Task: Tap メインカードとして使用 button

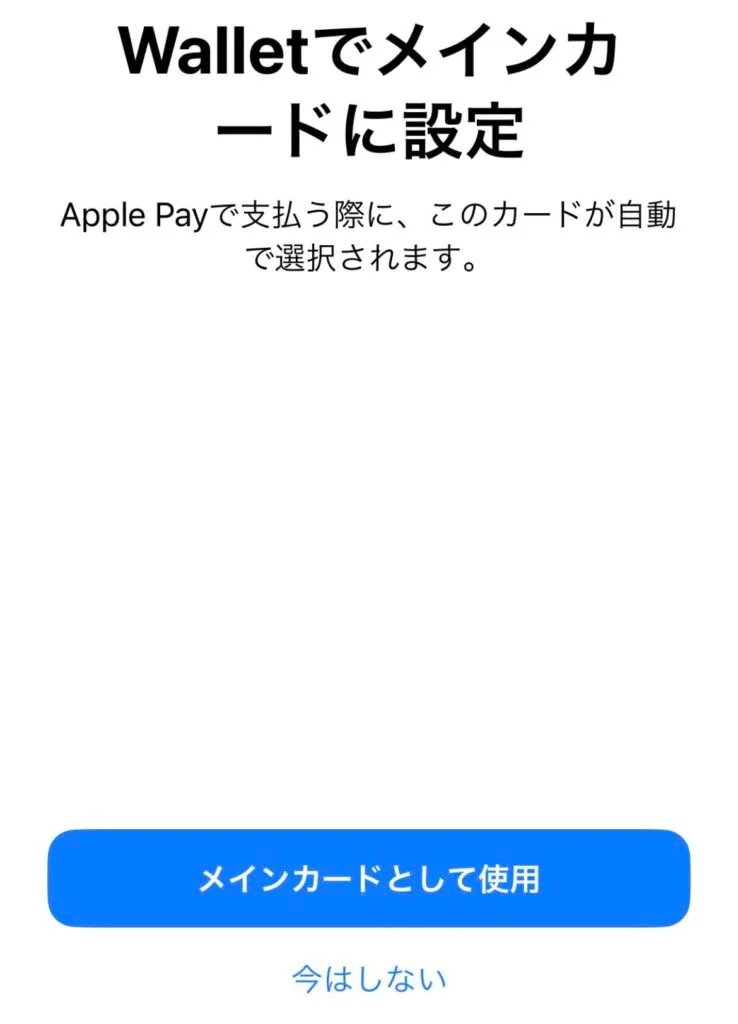Action: 369,878
